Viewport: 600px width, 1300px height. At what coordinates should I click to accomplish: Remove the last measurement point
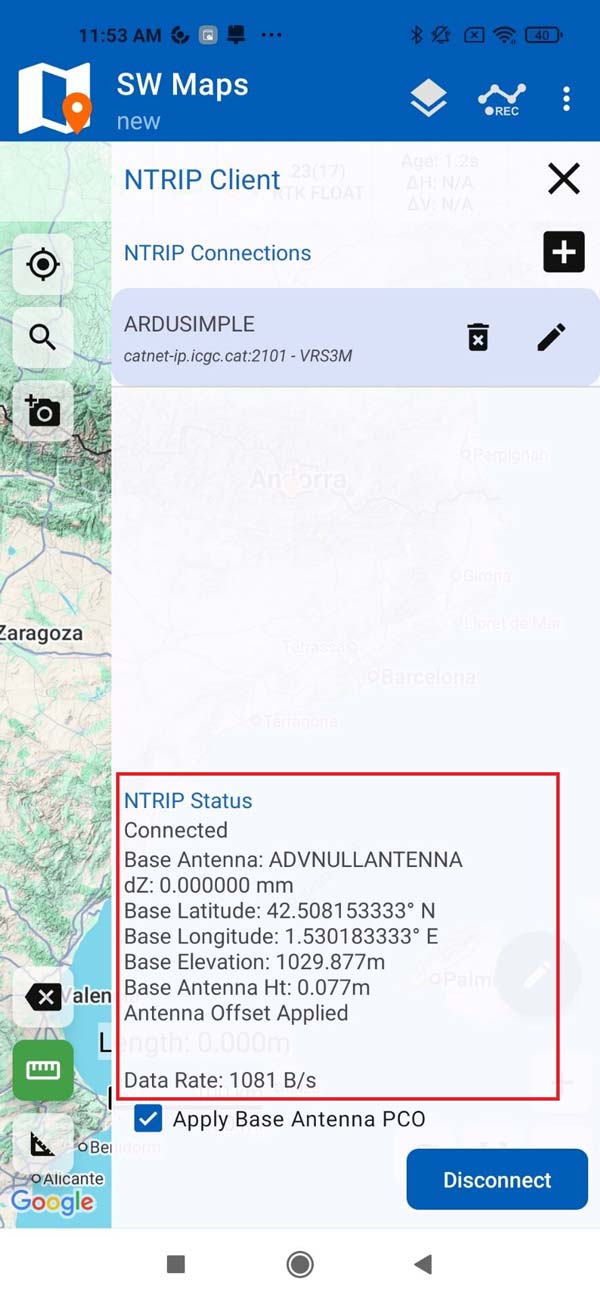pos(43,997)
